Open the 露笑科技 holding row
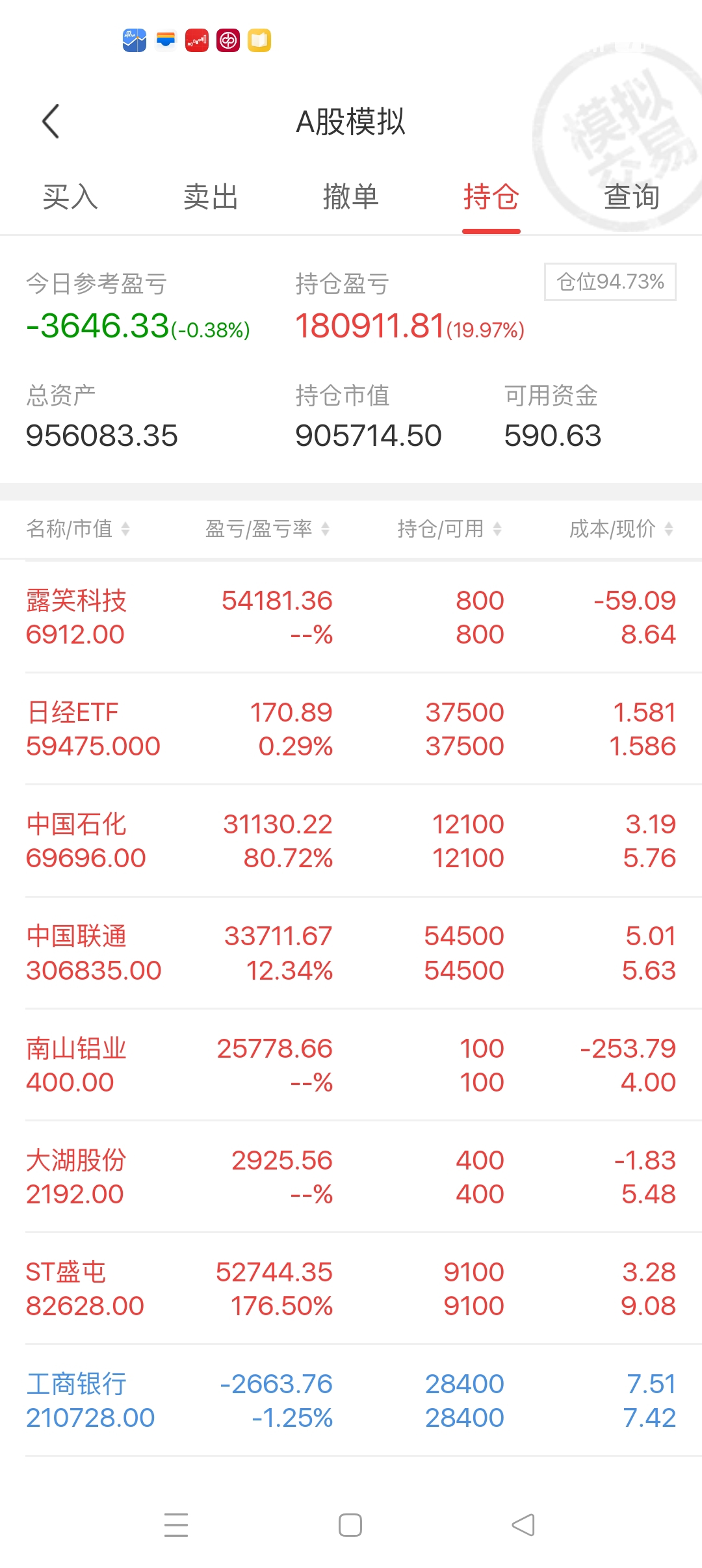The height and width of the screenshot is (1568, 702). 351,617
